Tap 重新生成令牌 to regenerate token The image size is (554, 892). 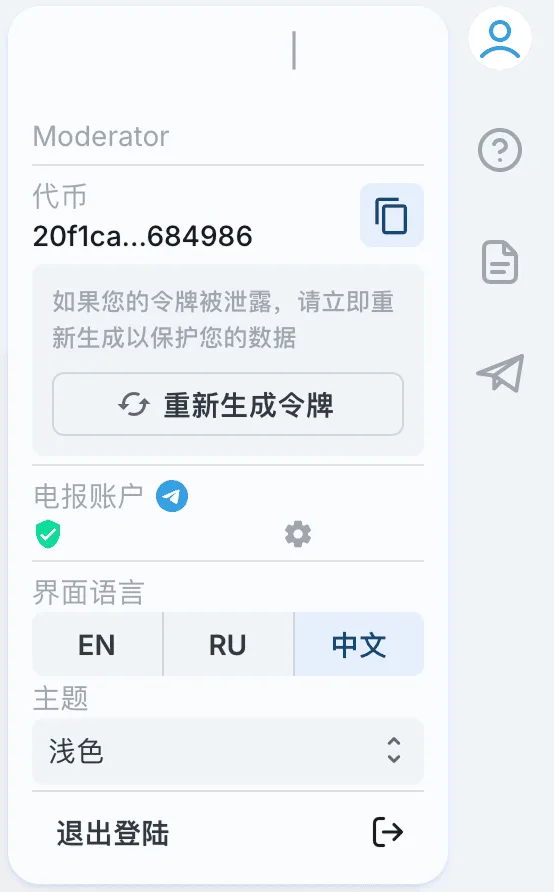coord(228,404)
